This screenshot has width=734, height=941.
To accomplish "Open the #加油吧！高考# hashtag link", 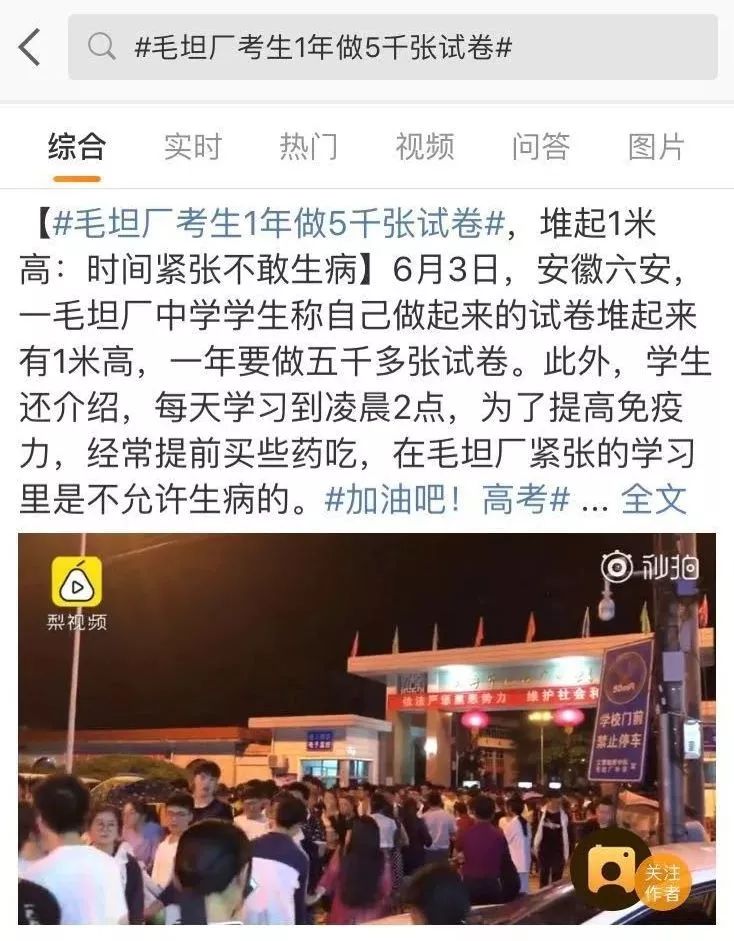I will (x=447, y=498).
